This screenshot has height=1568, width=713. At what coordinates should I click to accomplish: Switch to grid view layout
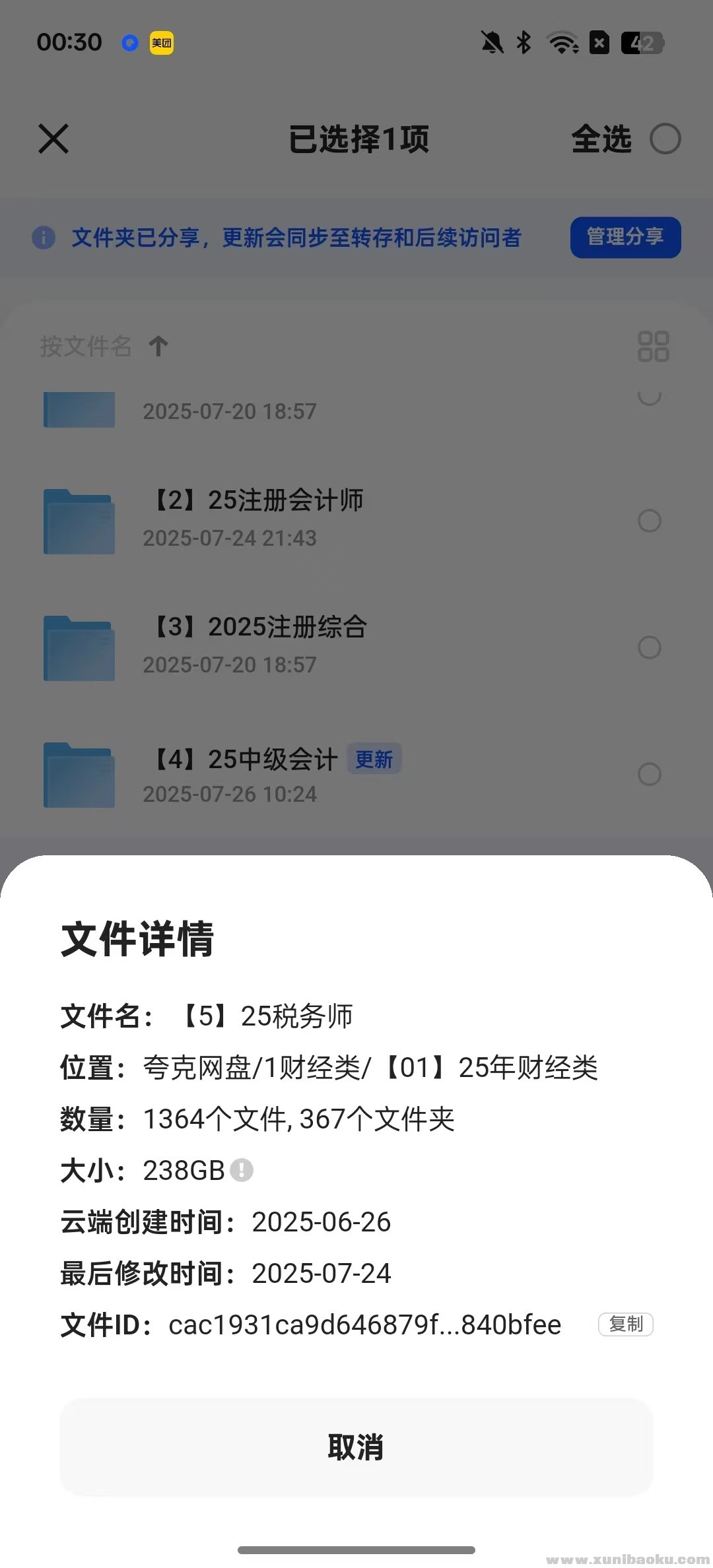tap(654, 346)
